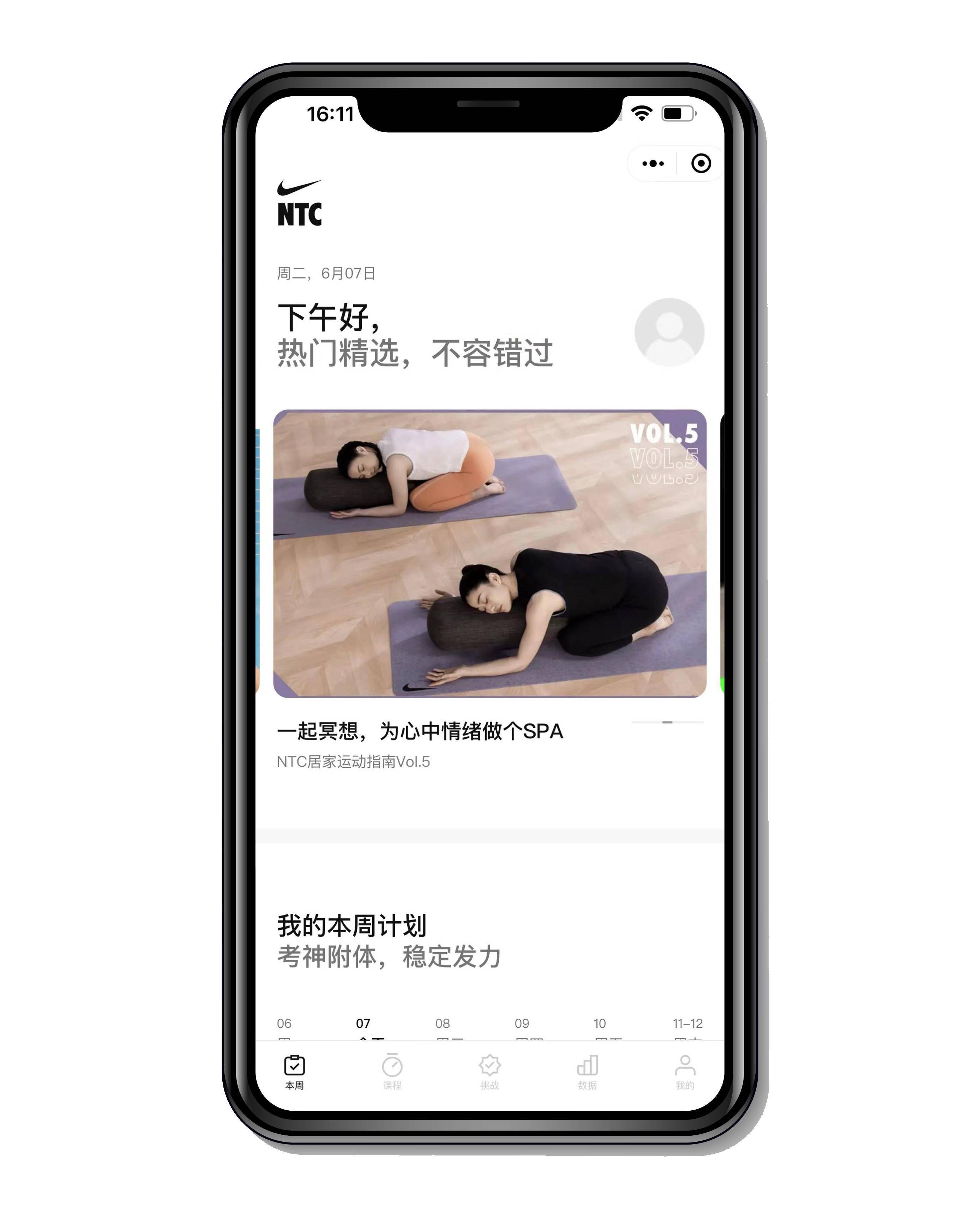Go to the 数据 tab
Viewport: 980px width, 1225px height.
tap(587, 1072)
